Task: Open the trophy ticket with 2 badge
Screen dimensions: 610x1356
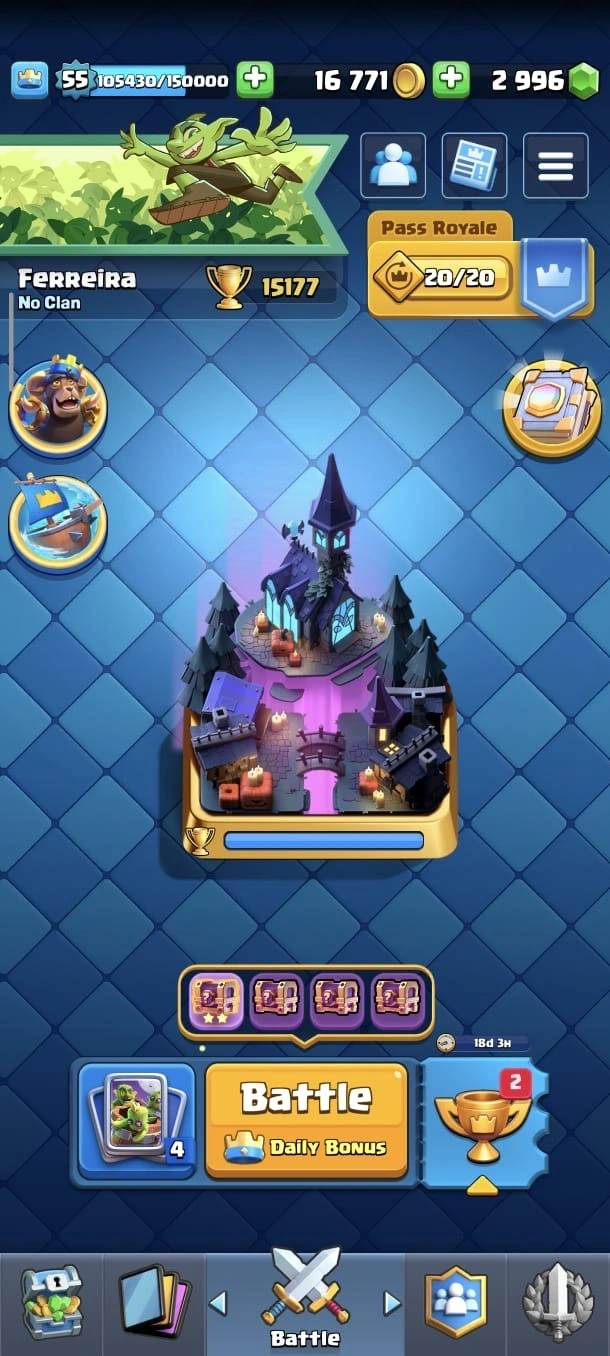Action: click(484, 1121)
